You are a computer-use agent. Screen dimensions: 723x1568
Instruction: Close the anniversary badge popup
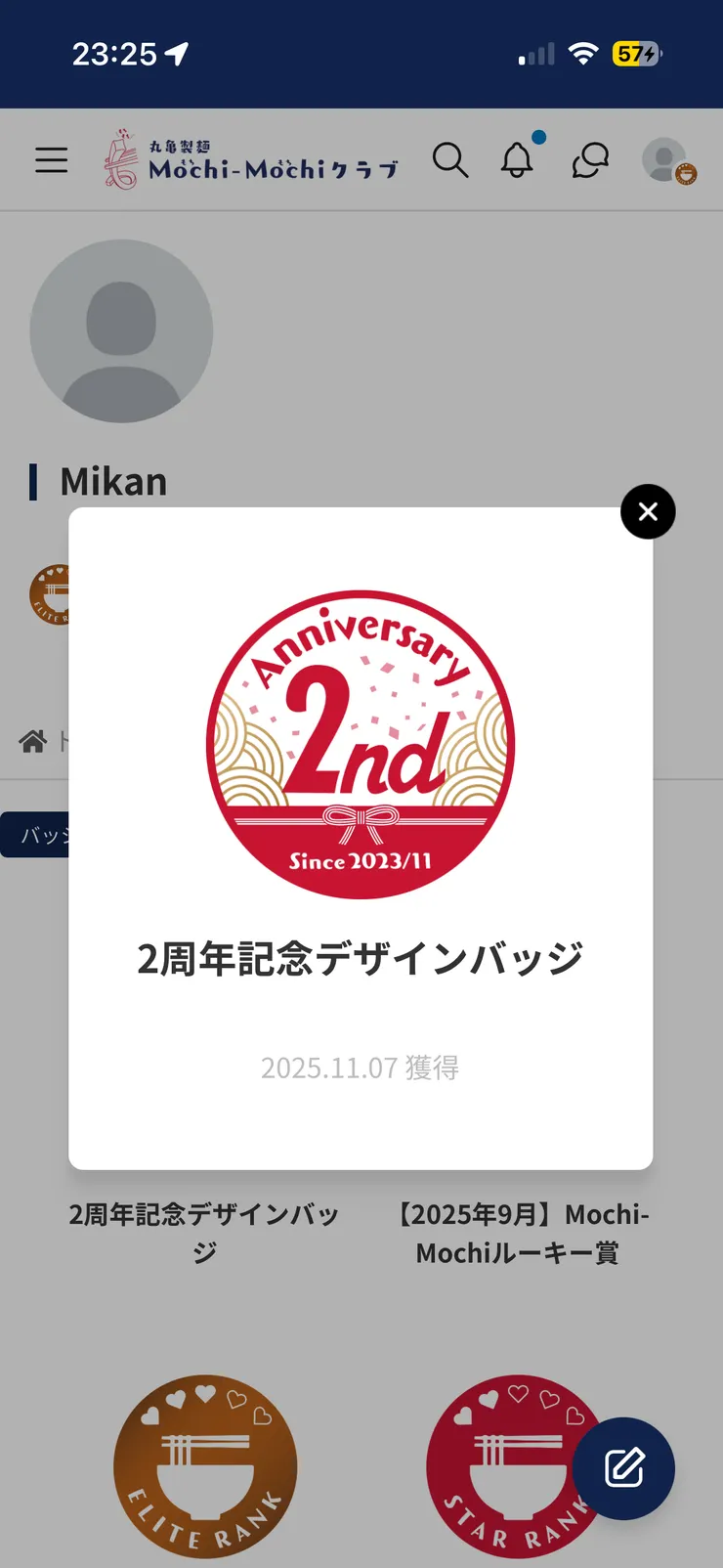pos(648,511)
